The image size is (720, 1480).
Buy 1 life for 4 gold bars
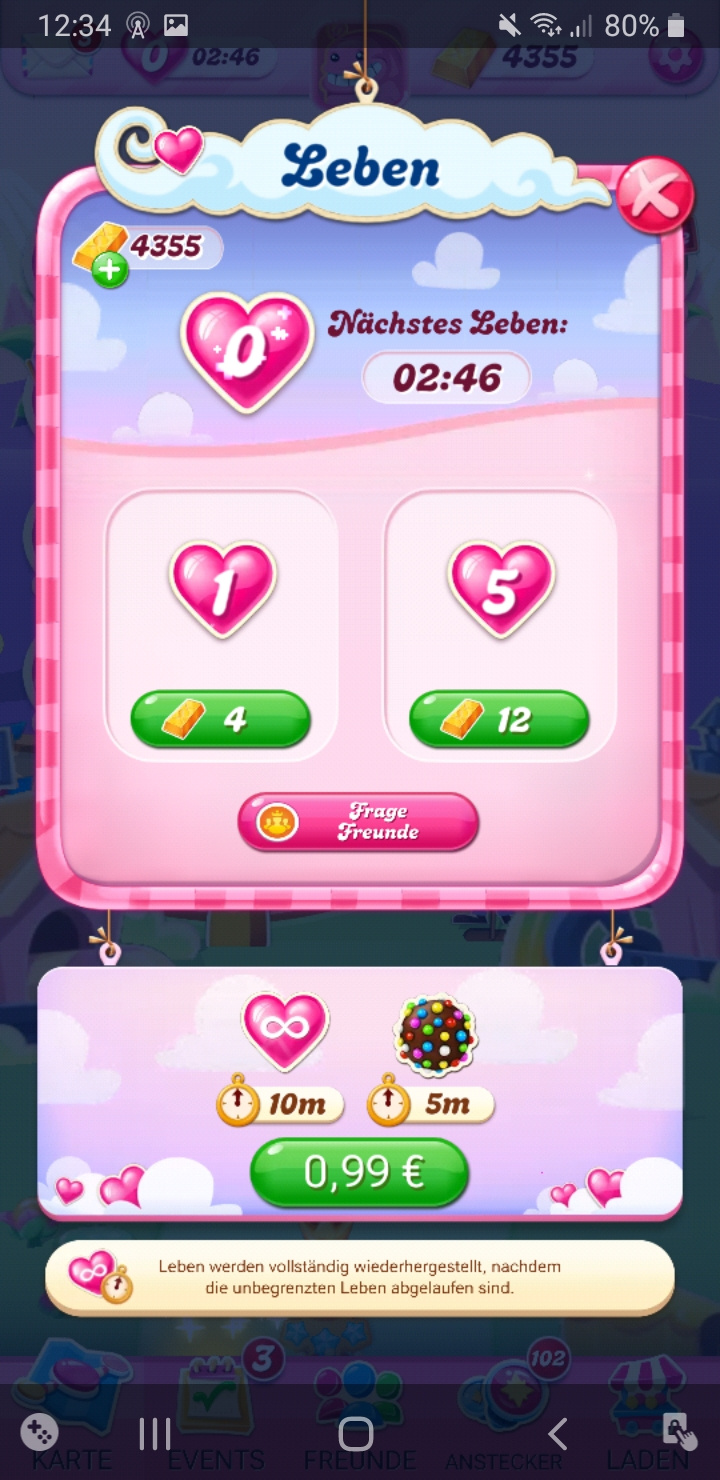pyautogui.click(x=221, y=719)
